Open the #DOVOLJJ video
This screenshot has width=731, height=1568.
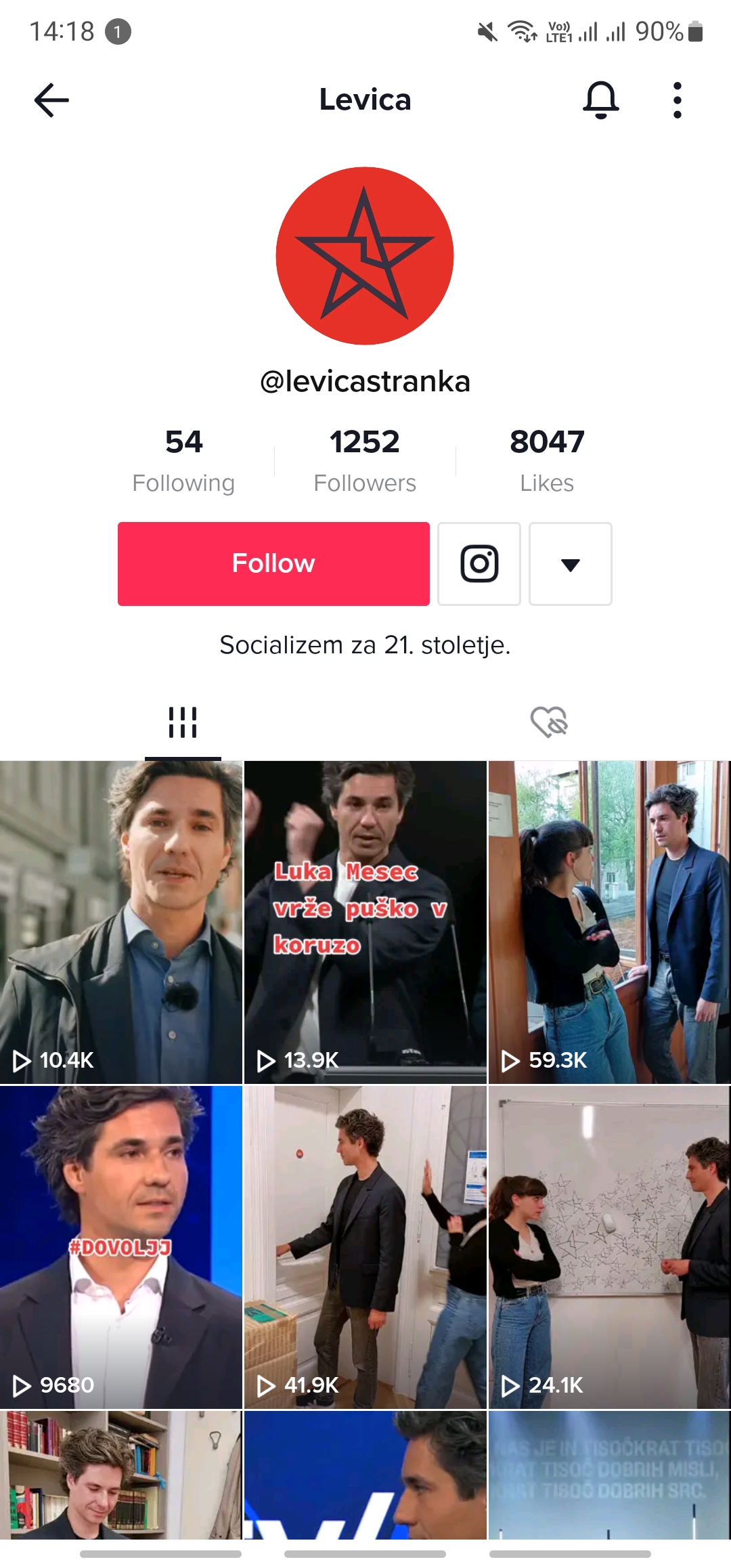click(120, 1246)
